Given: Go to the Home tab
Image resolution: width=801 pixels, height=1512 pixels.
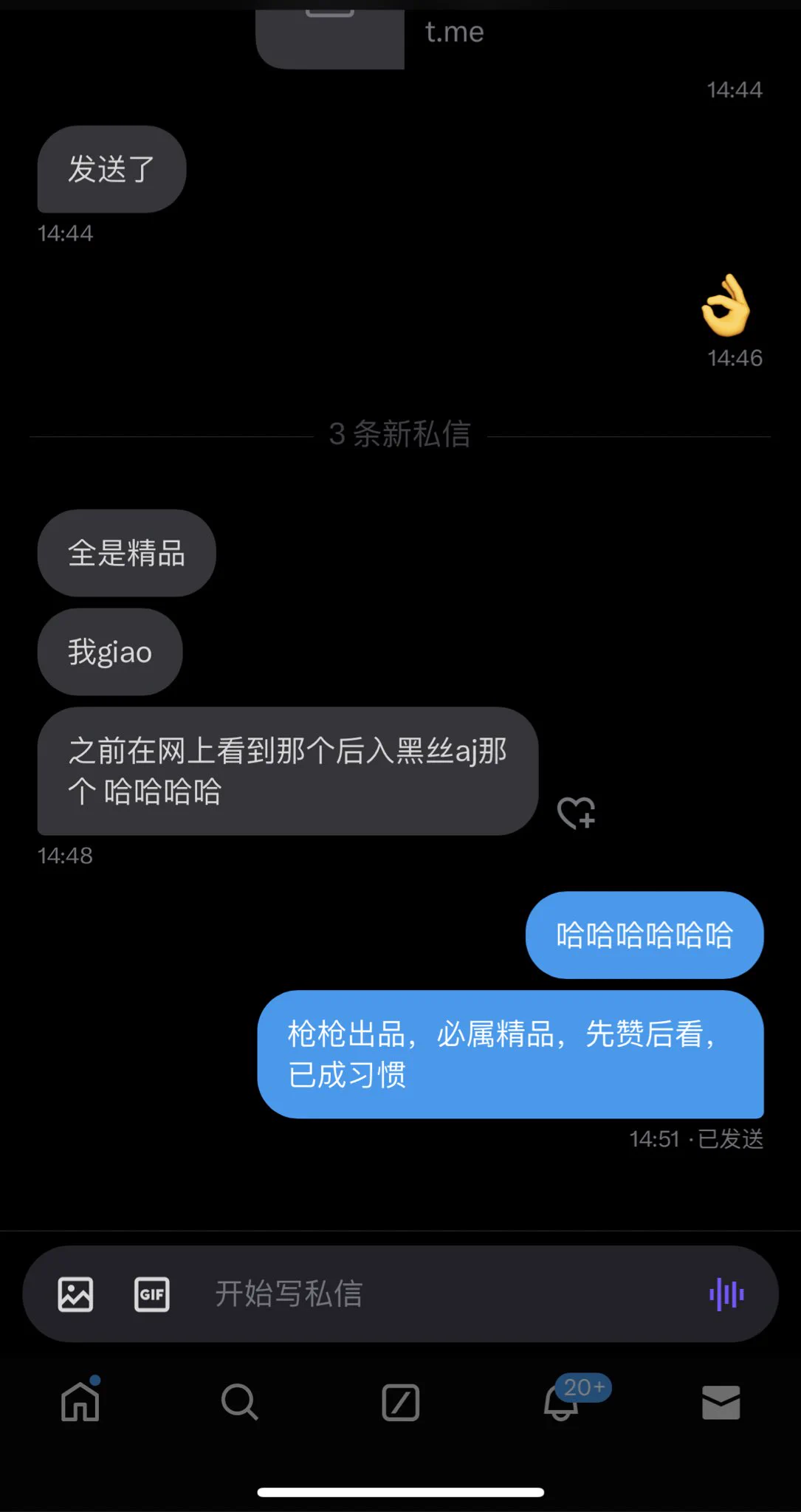Looking at the screenshot, I should 80,1401.
